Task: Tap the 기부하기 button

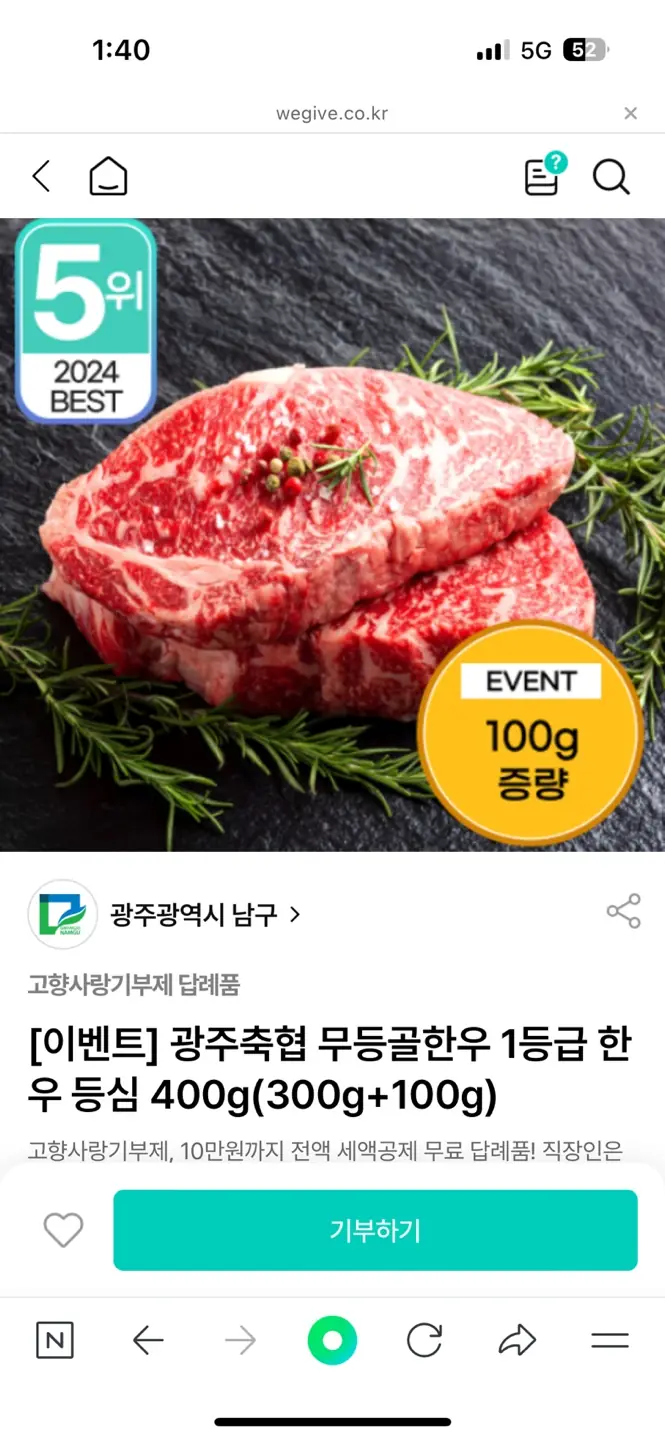Action: click(x=375, y=1230)
